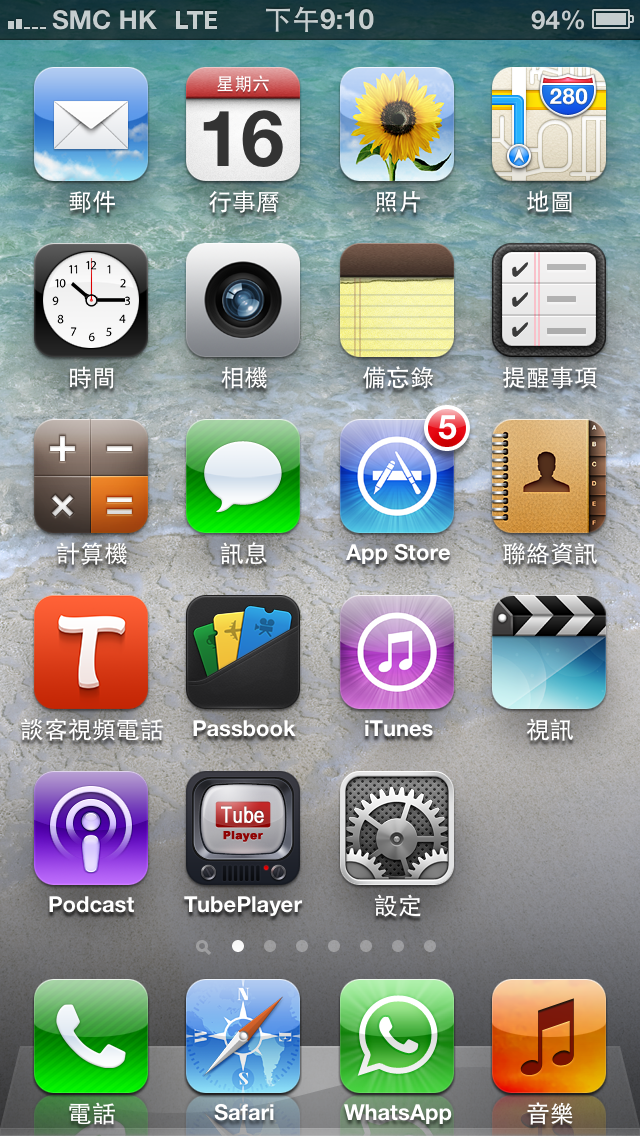Open the App Store with 5 updates
This screenshot has height=1136, width=640.
397,476
